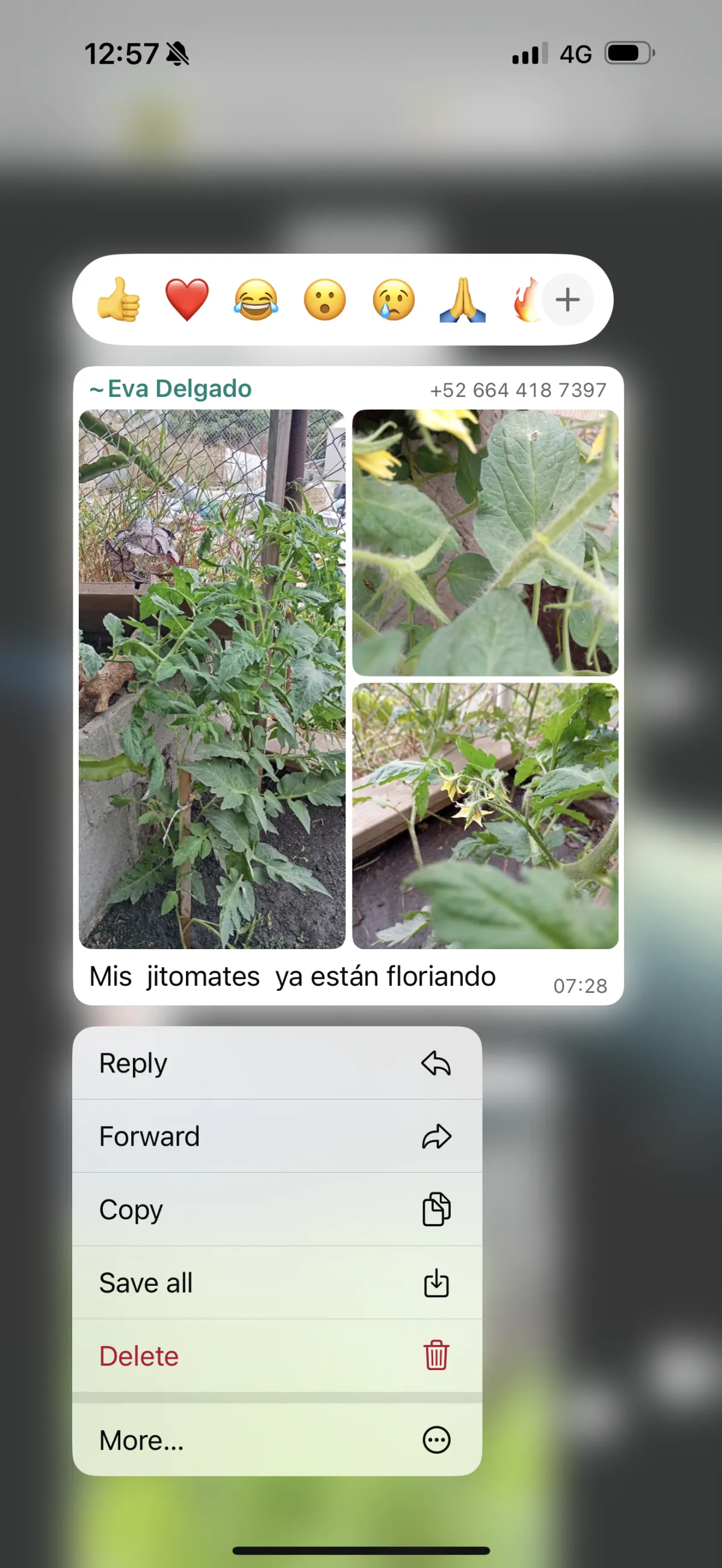This screenshot has height=1568, width=722.
Task: Open More… options
Action: [277, 1439]
